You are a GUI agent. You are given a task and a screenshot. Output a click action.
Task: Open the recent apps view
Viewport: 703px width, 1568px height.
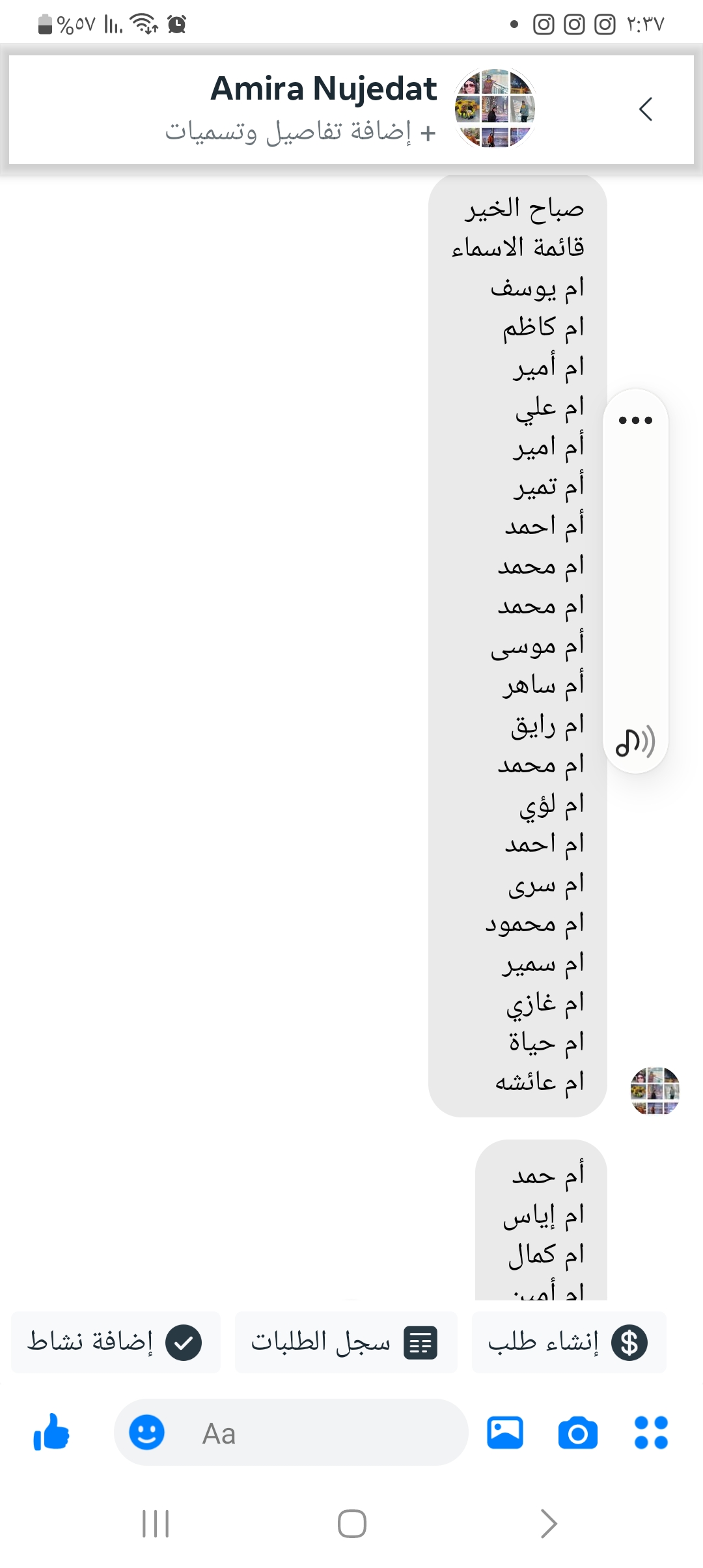click(156, 1524)
